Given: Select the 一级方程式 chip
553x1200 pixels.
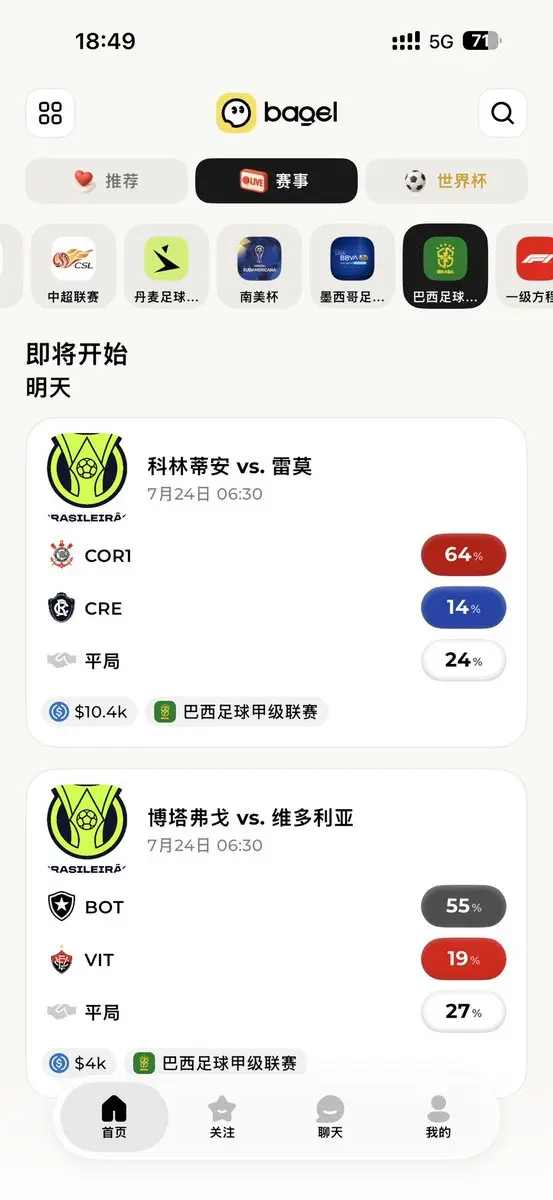Looking at the screenshot, I should coord(525,266).
